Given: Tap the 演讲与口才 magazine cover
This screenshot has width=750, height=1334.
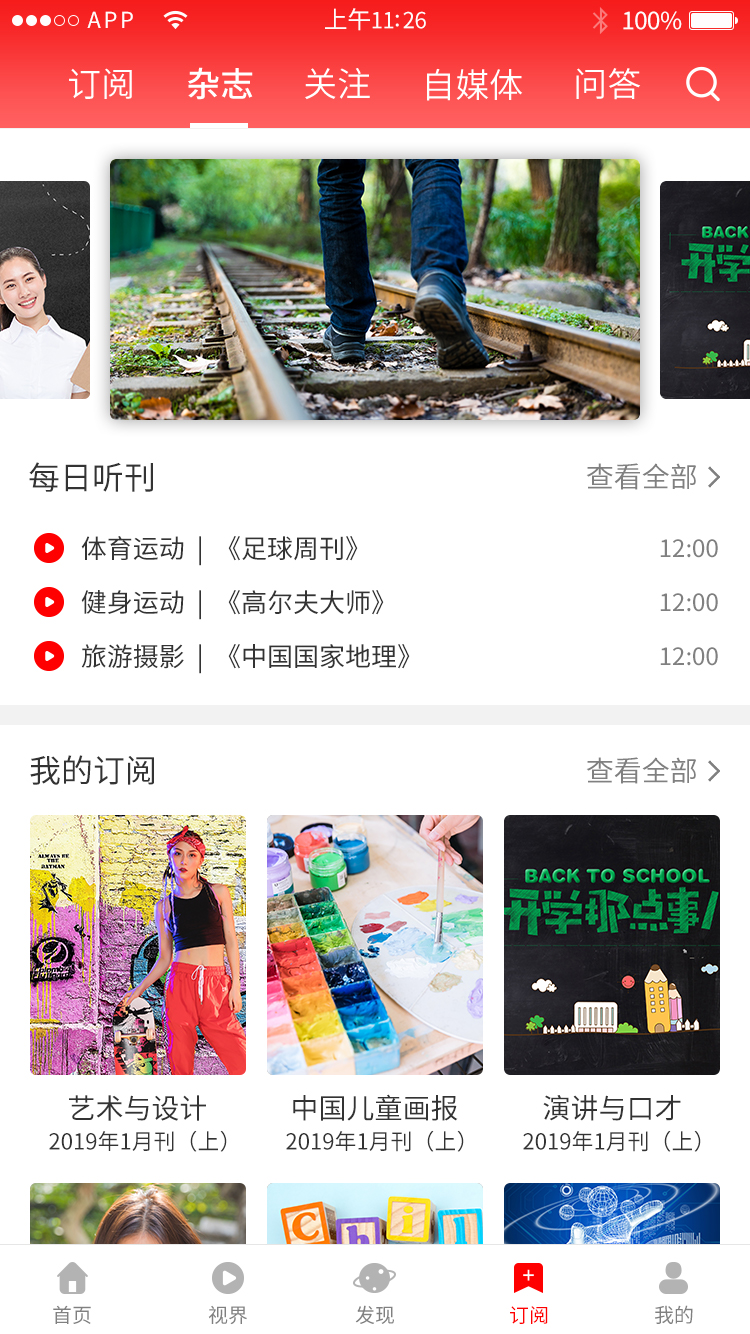Looking at the screenshot, I should [611, 944].
